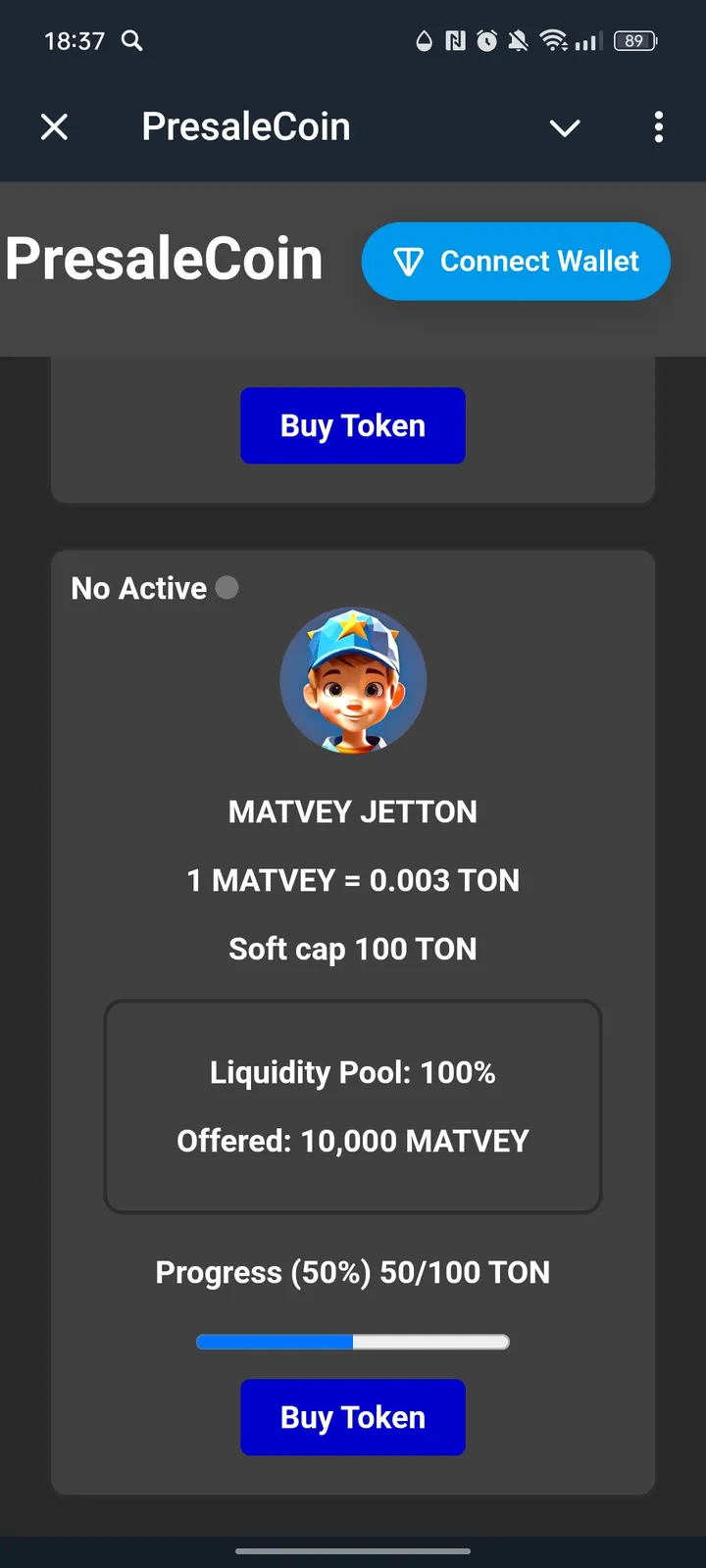Expand the Liquidity Pool info box
The width and height of the screenshot is (706, 1568).
click(353, 1105)
